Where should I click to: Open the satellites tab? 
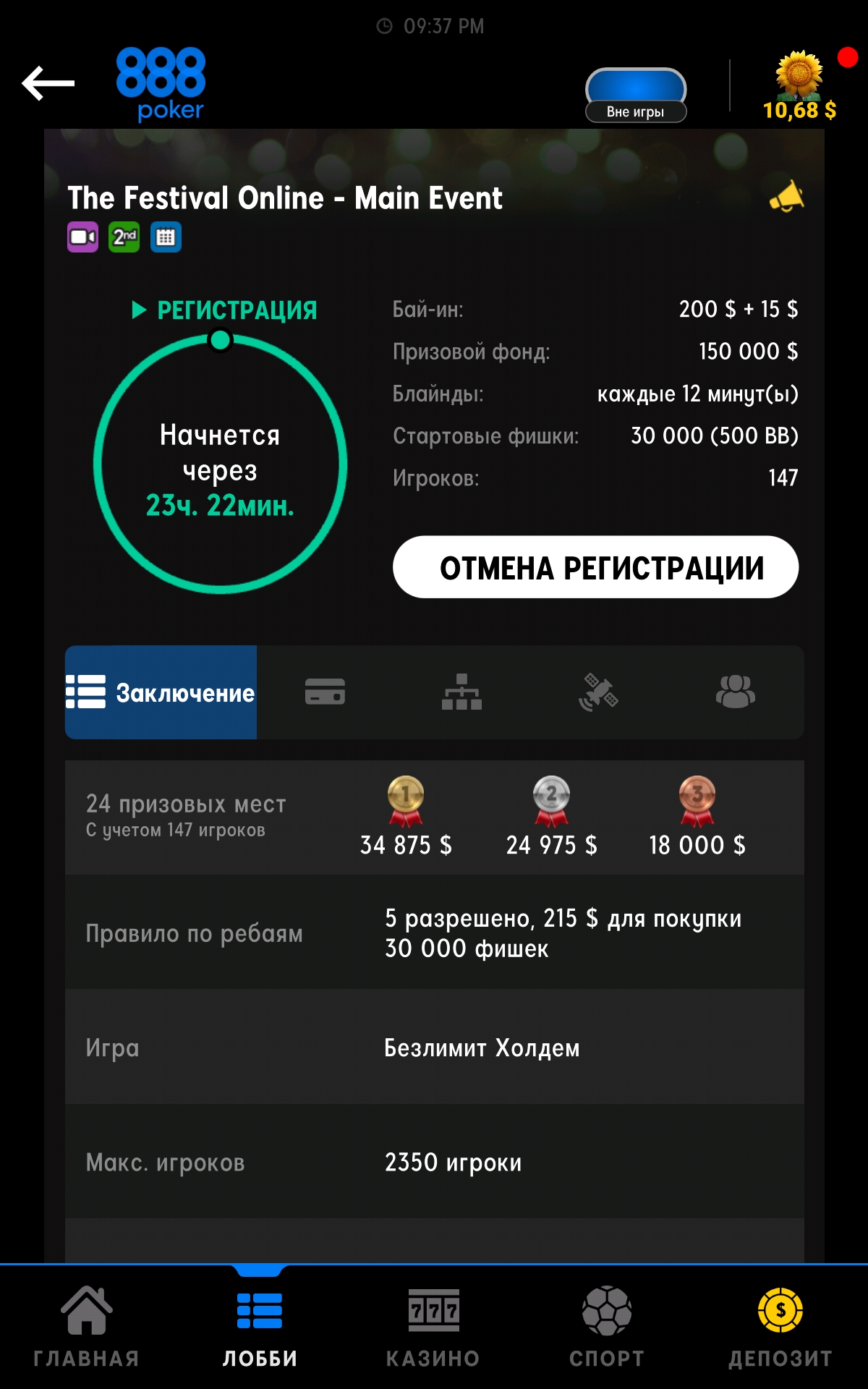coord(598,692)
